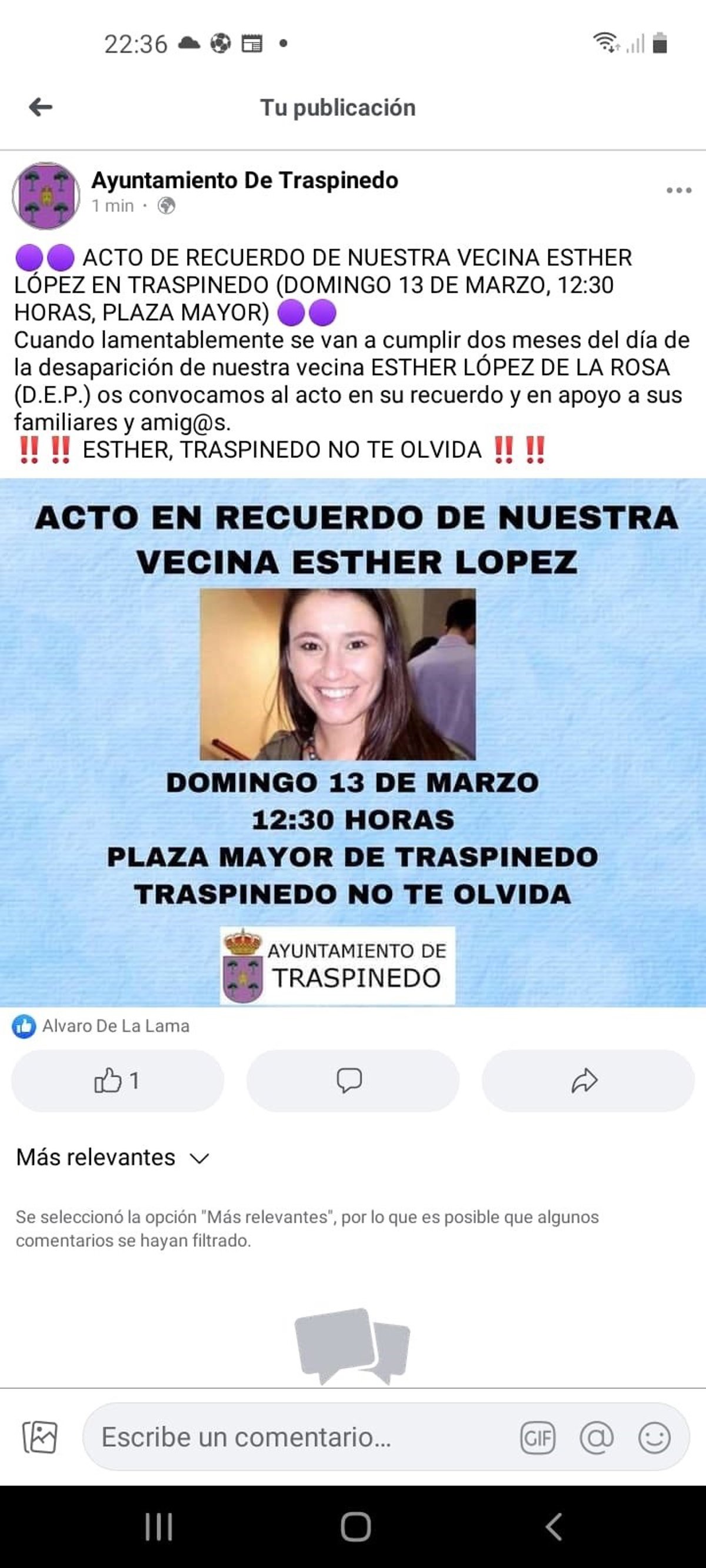Viewport: 706px width, 1568px height.
Task: Attach a photo to a comment
Action: [x=39, y=1437]
